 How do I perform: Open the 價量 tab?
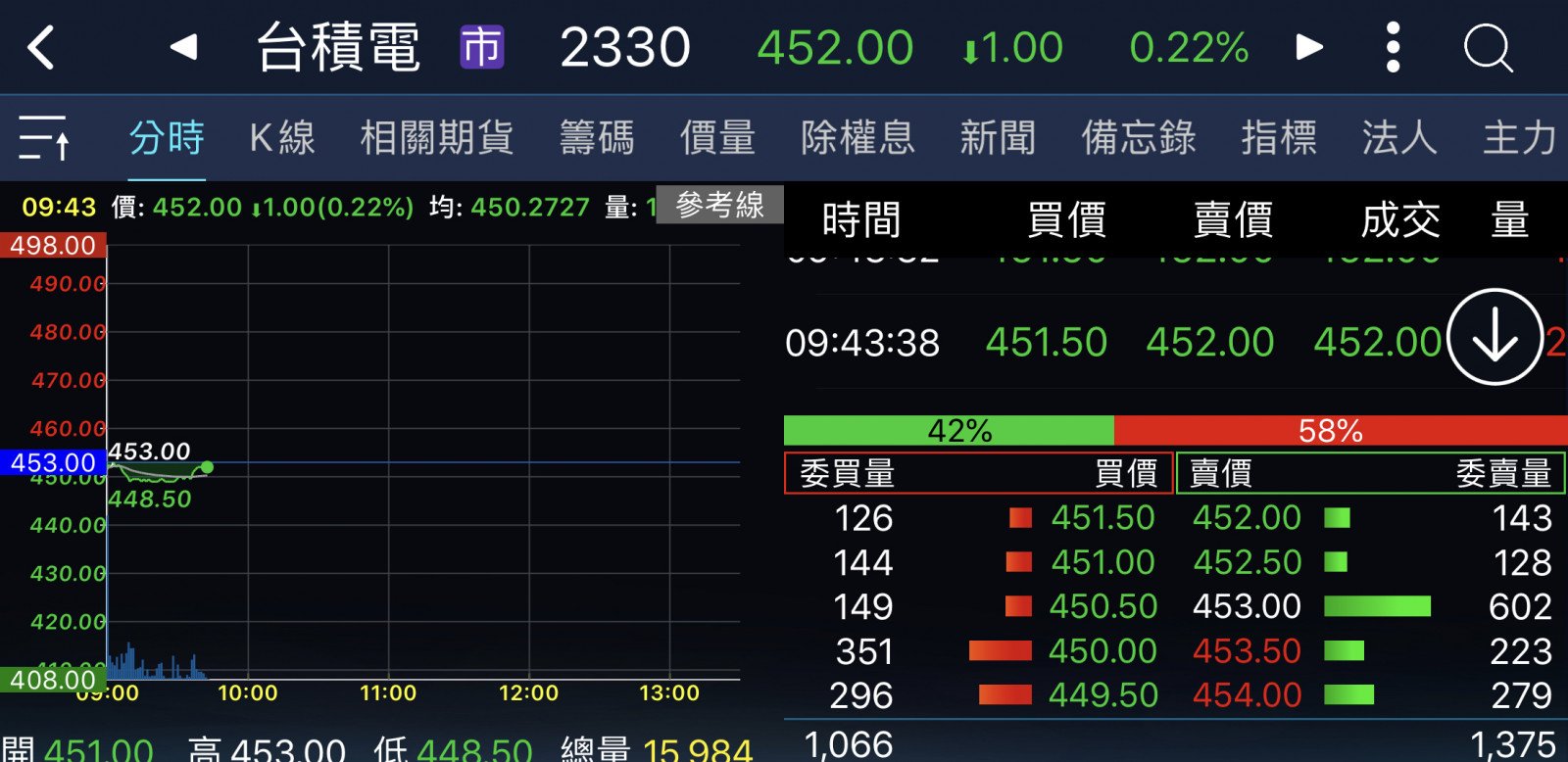click(x=717, y=137)
